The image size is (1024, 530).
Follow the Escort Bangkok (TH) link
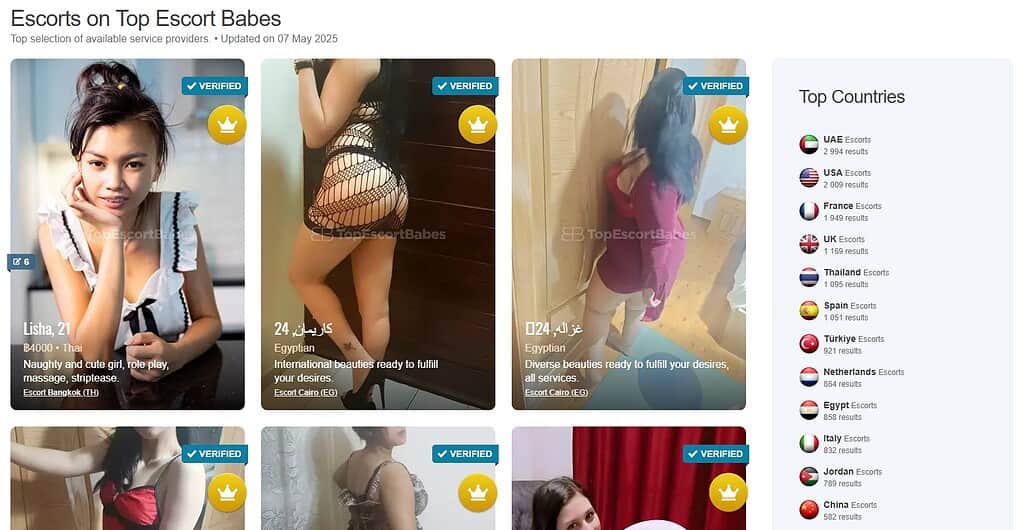pyautogui.click(x=61, y=393)
